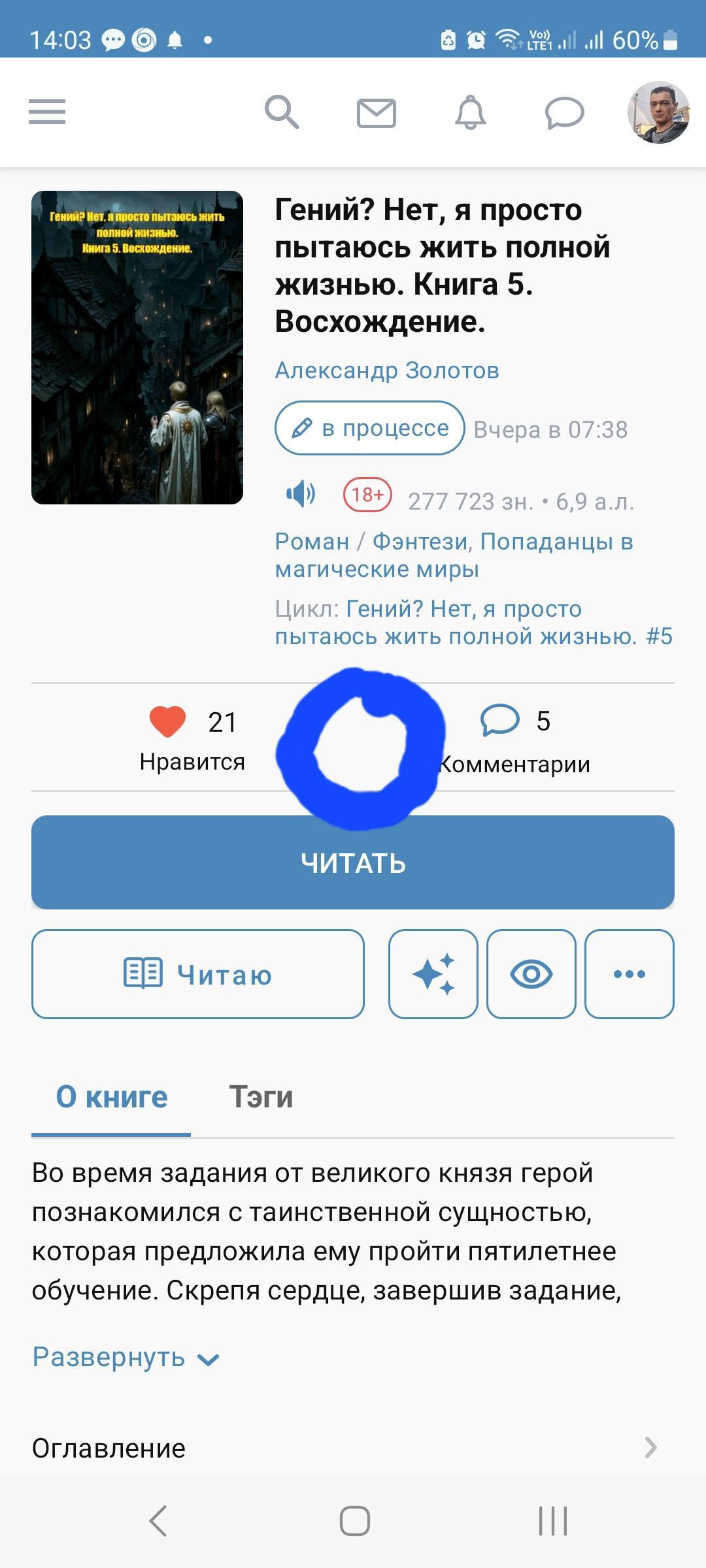
Task: Open the notifications bell
Action: (x=470, y=112)
